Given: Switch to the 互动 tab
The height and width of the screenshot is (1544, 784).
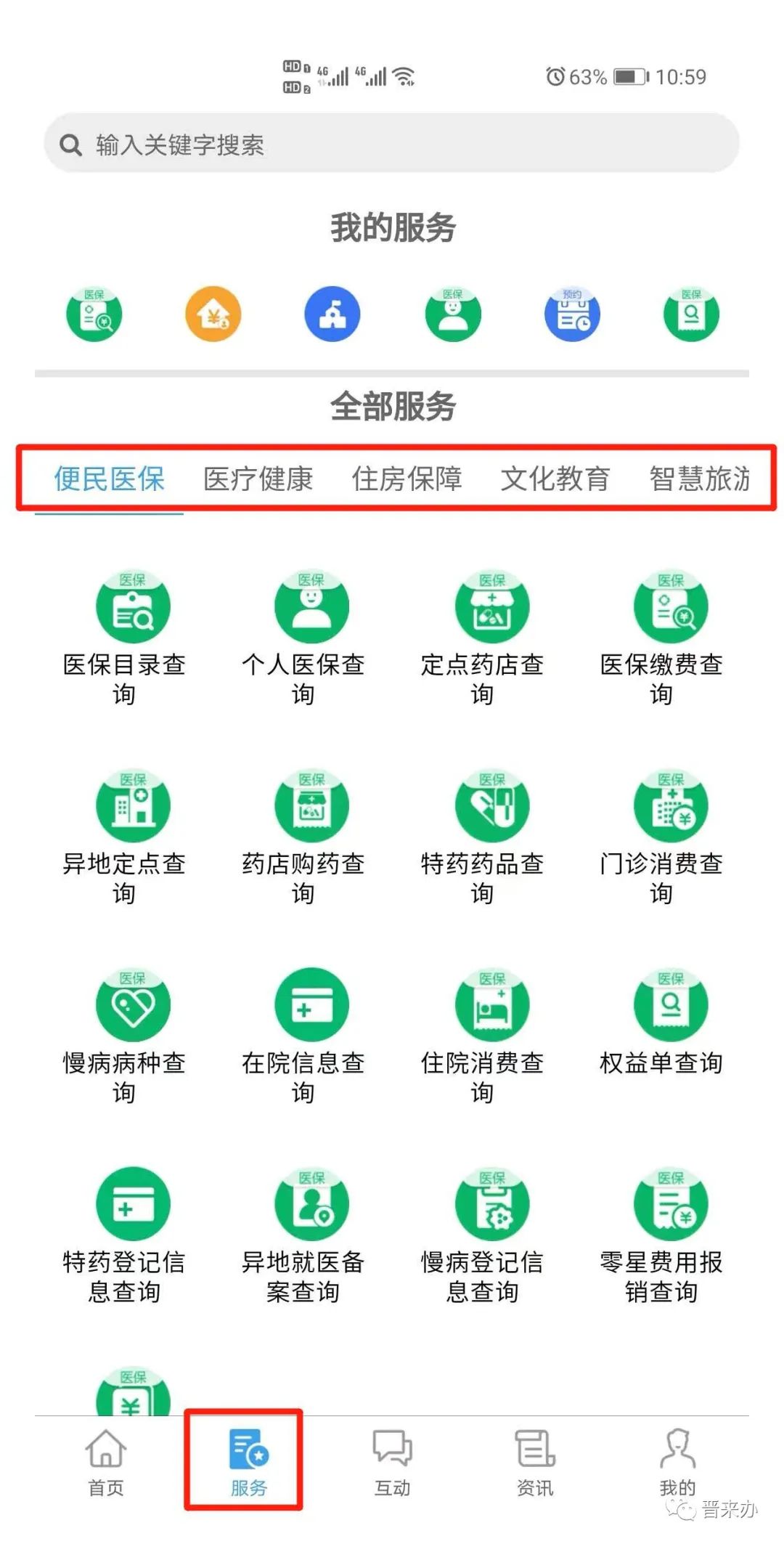Looking at the screenshot, I should [392, 1461].
